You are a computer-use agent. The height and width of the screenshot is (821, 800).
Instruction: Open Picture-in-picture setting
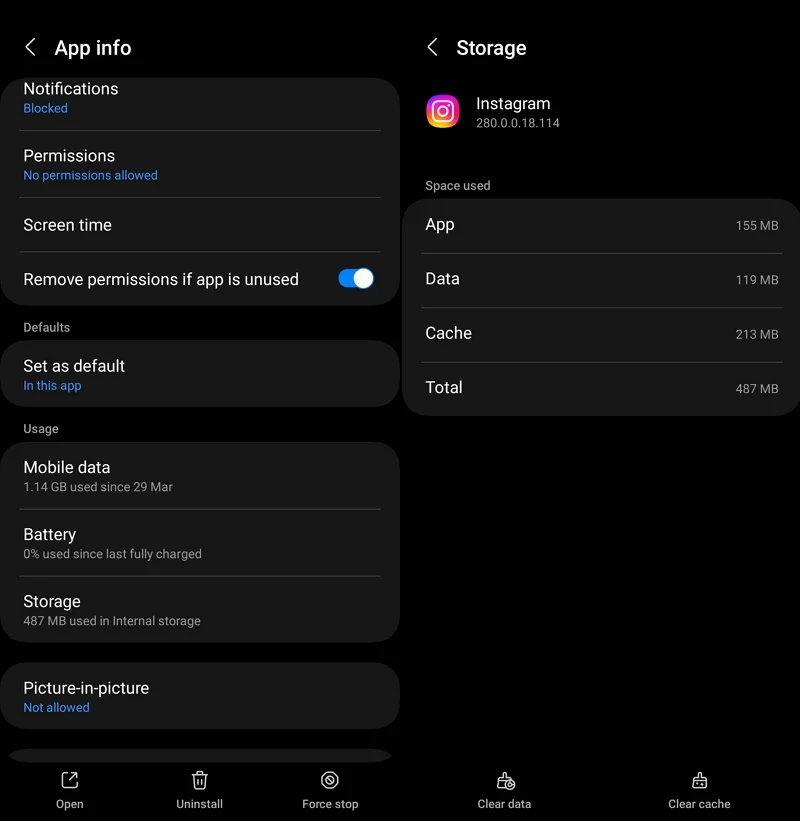pyautogui.click(x=200, y=696)
